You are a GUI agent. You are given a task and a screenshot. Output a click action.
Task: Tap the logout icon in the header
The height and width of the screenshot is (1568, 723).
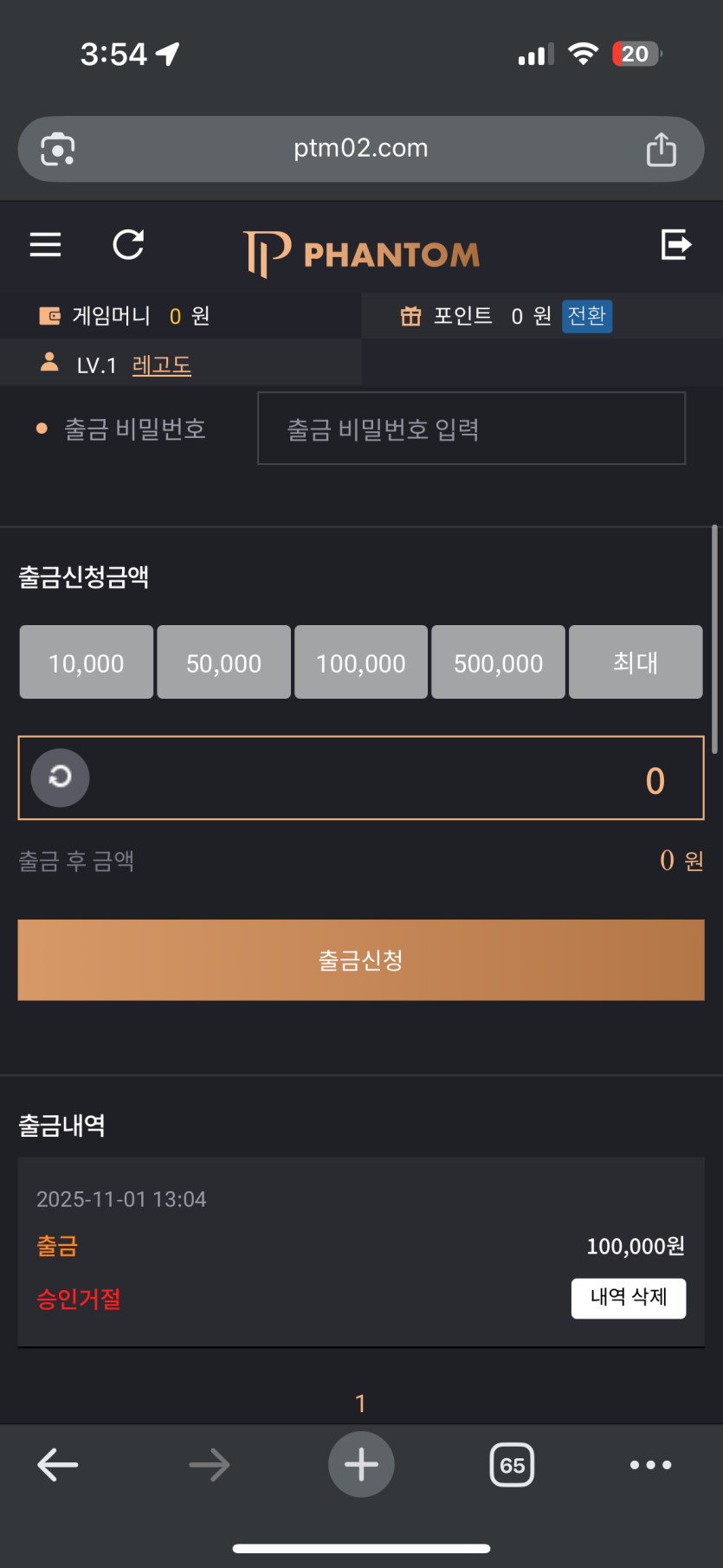point(675,245)
